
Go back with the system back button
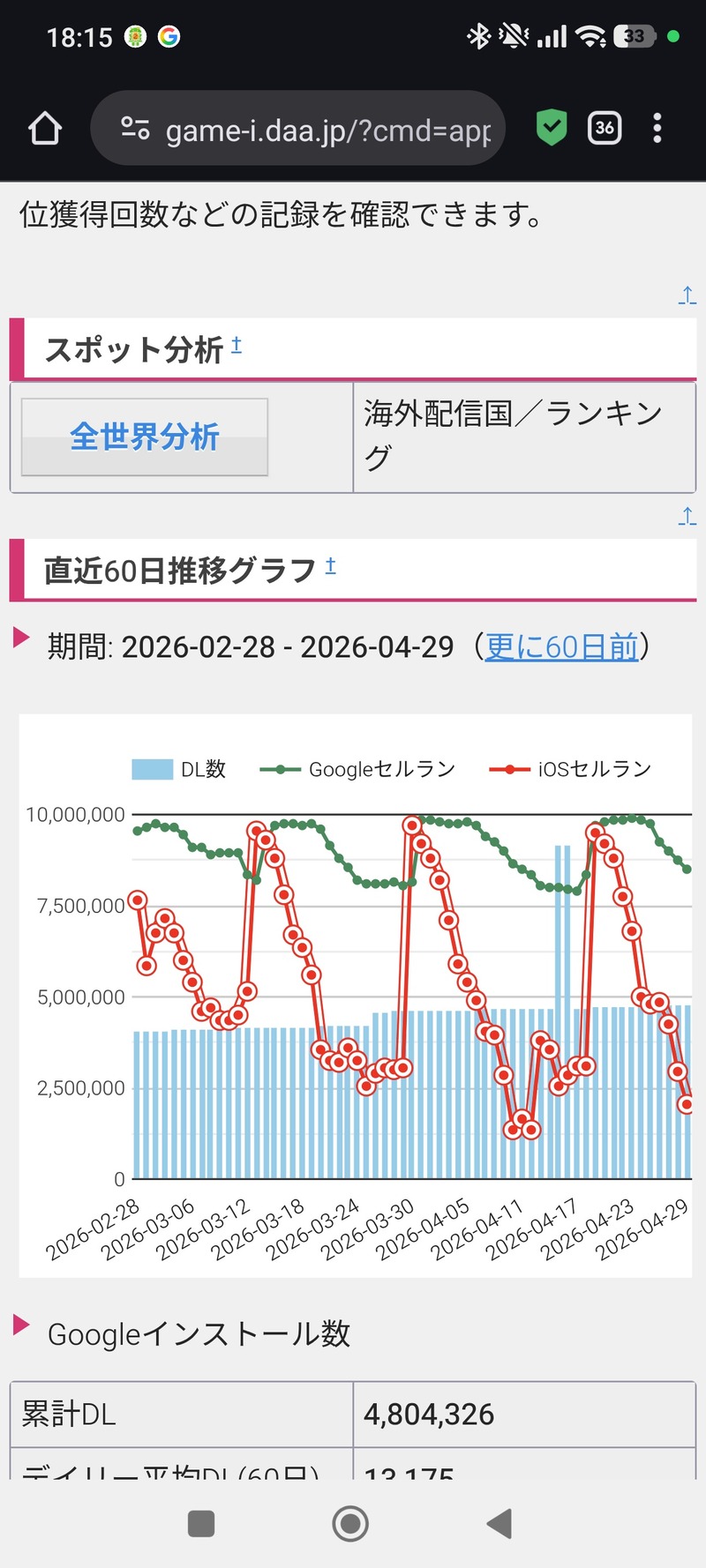tap(499, 1523)
